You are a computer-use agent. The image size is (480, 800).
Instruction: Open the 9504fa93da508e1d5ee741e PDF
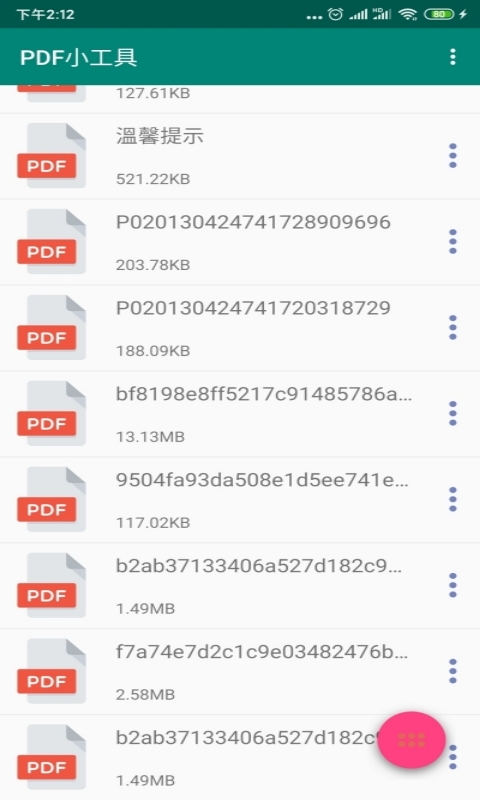coord(240,500)
